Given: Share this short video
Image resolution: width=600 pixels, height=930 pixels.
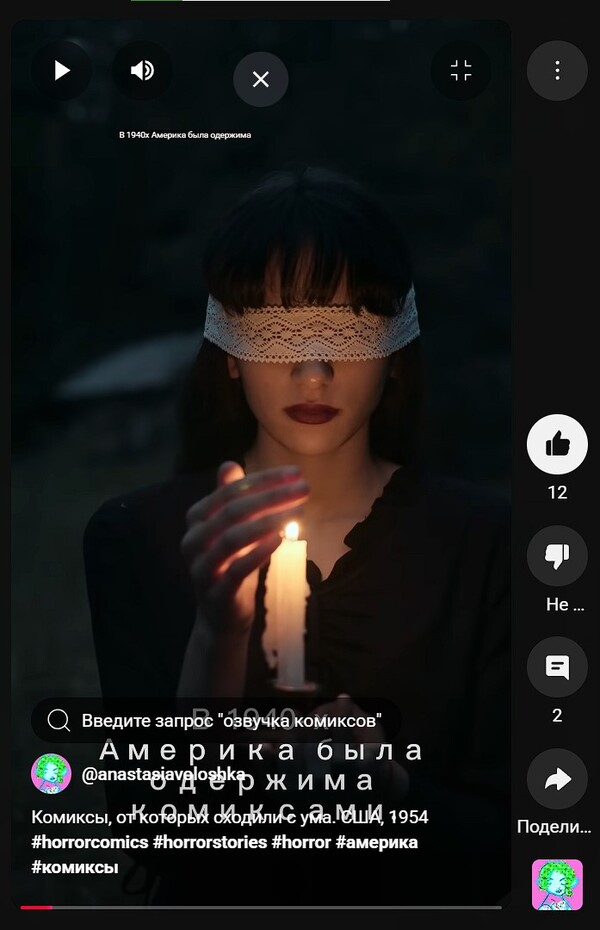Looking at the screenshot, I should pos(557,779).
